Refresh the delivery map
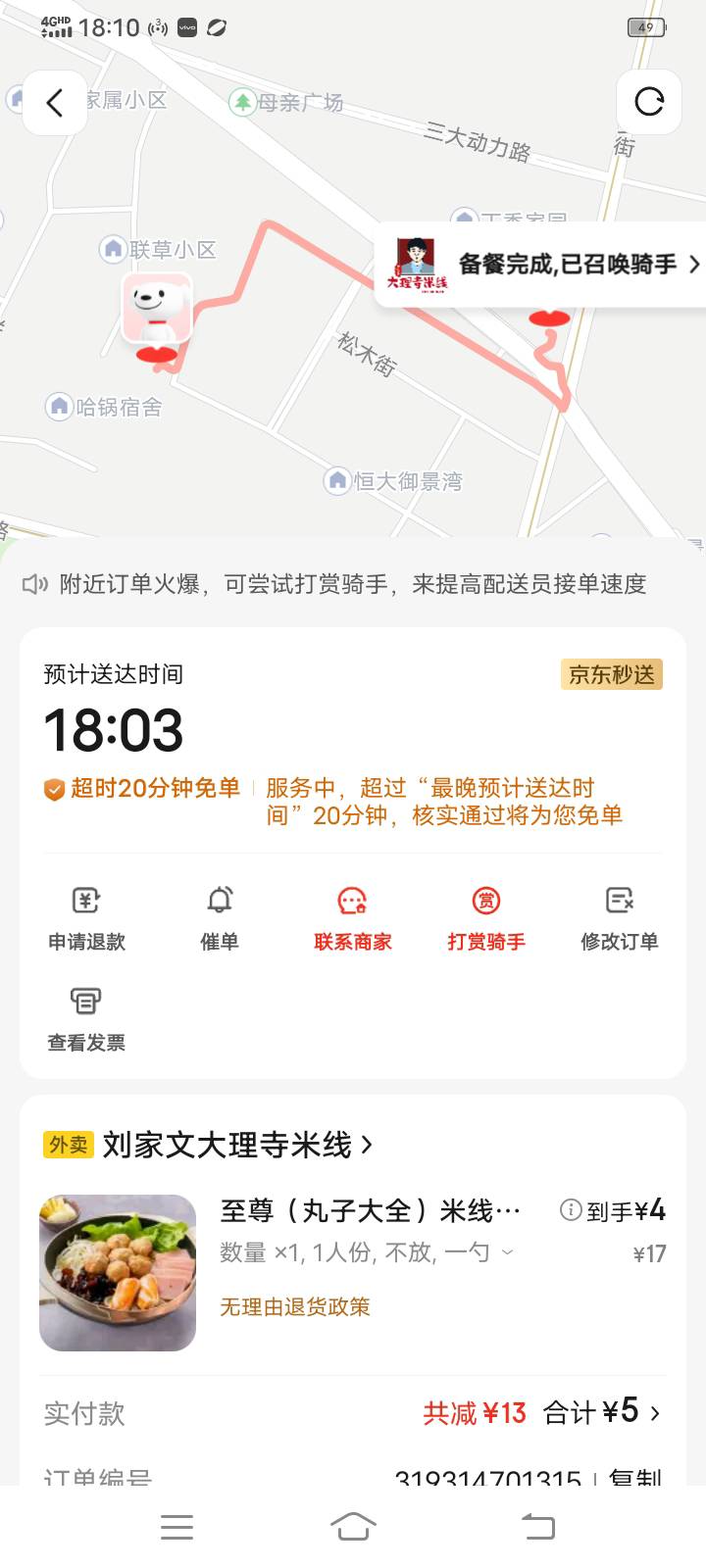This screenshot has width=706, height=1568. [x=649, y=102]
